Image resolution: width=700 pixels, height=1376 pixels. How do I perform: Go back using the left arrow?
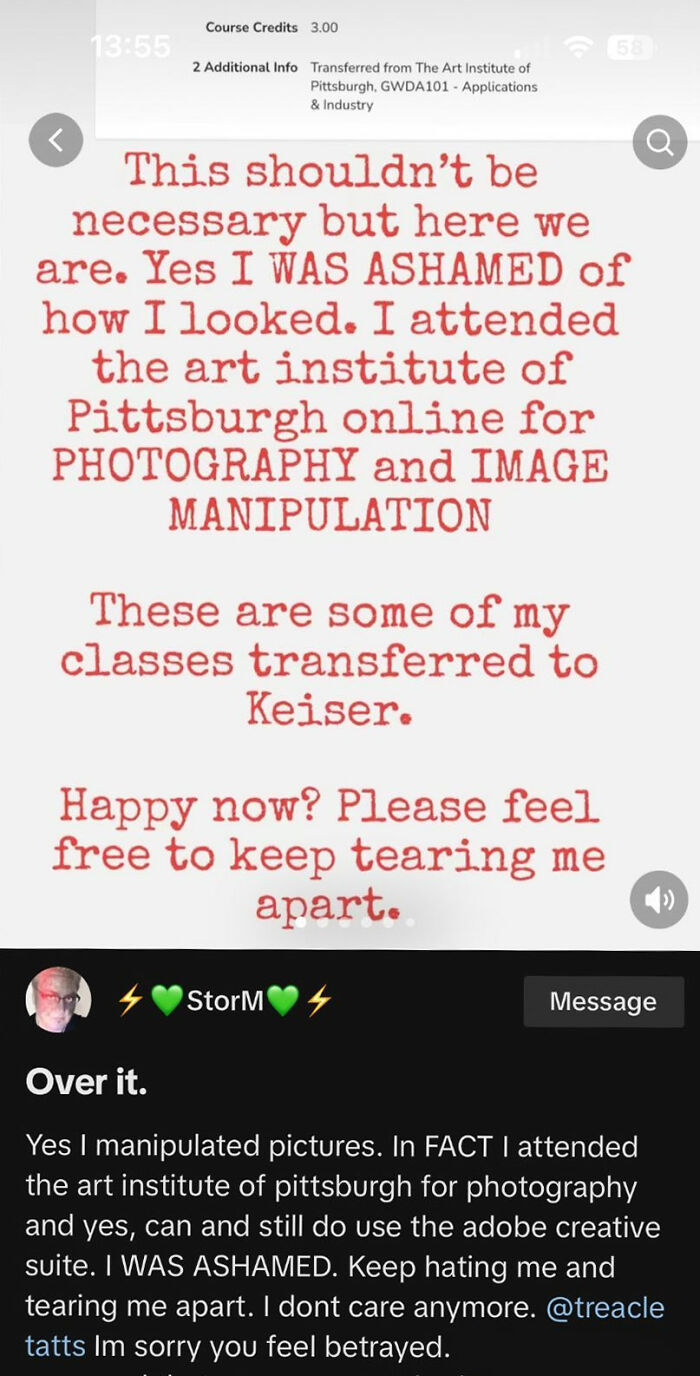click(56, 141)
